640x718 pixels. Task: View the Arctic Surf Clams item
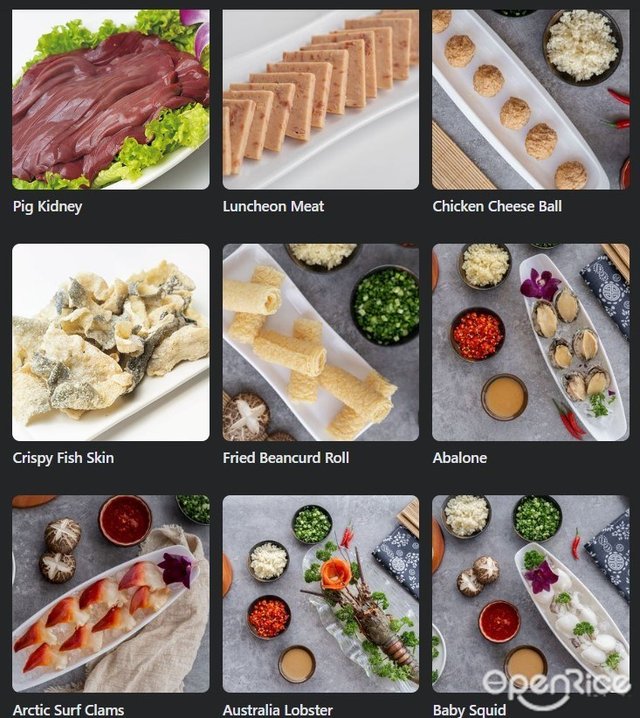[111, 594]
